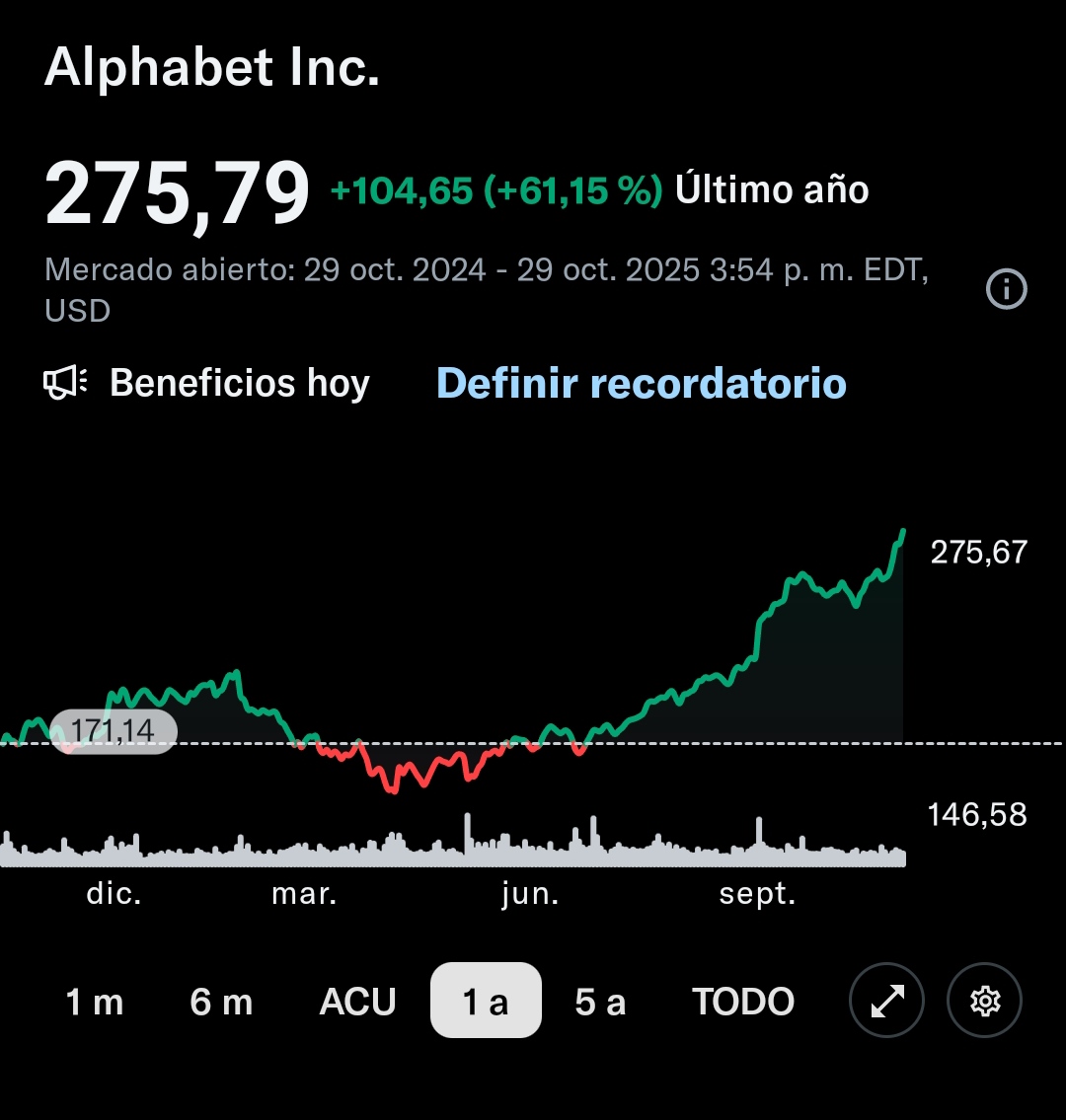Expand the chart to fullscreen
This screenshot has height=1120, width=1066.
(886, 1001)
